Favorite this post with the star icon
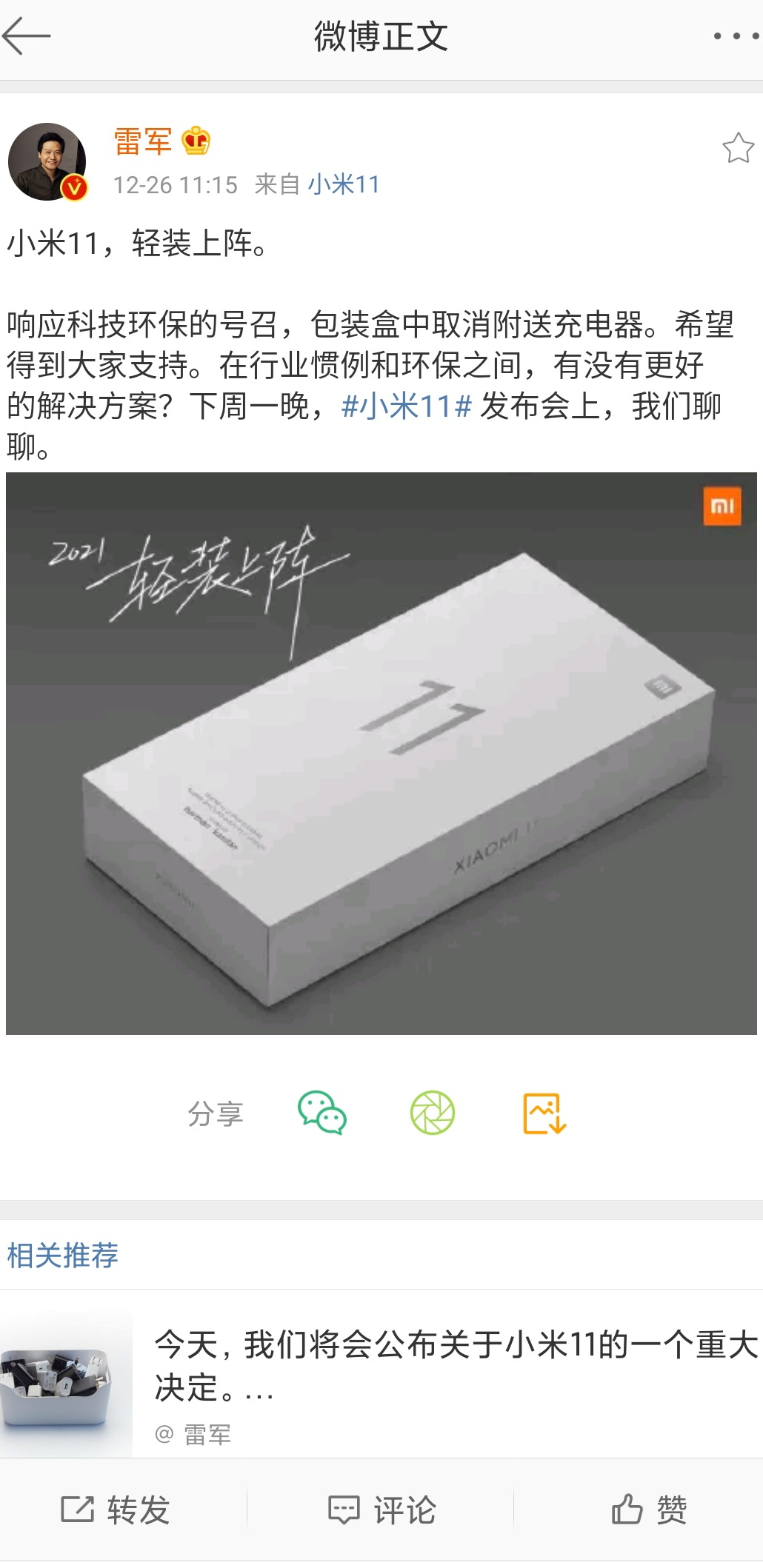 [738, 148]
